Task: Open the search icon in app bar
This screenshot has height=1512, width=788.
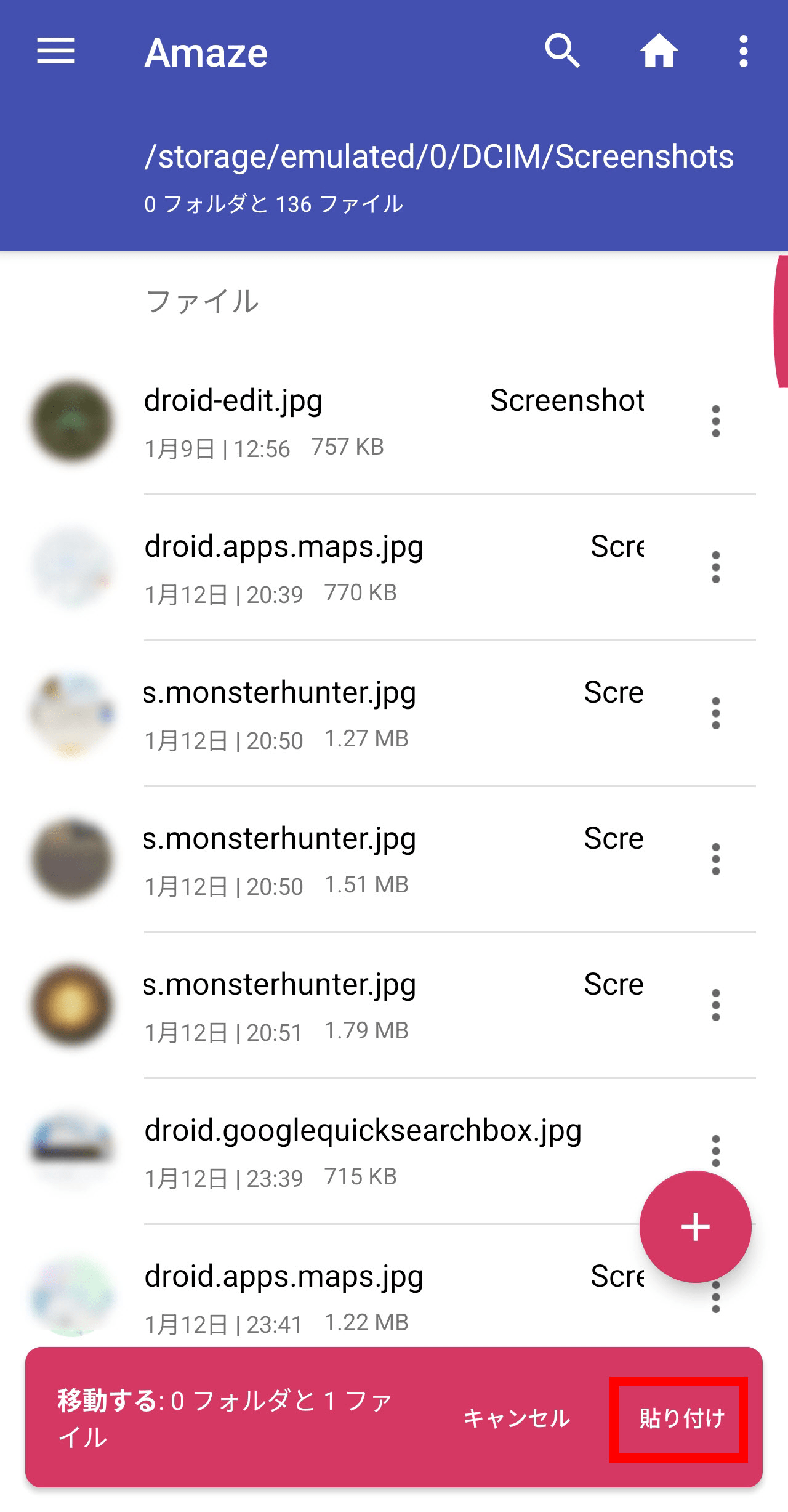Action: (x=562, y=51)
